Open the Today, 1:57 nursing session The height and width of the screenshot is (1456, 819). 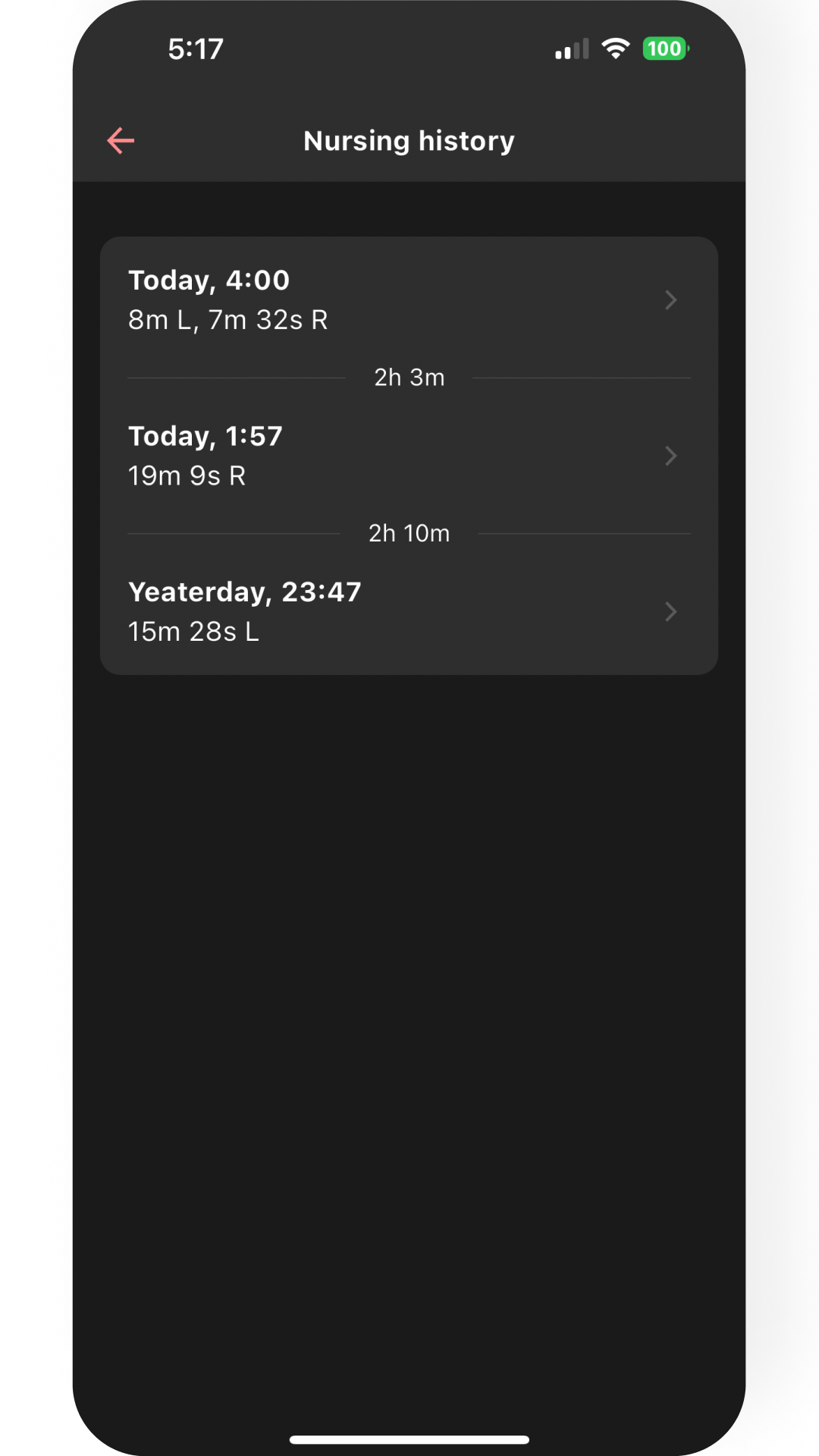(409, 456)
